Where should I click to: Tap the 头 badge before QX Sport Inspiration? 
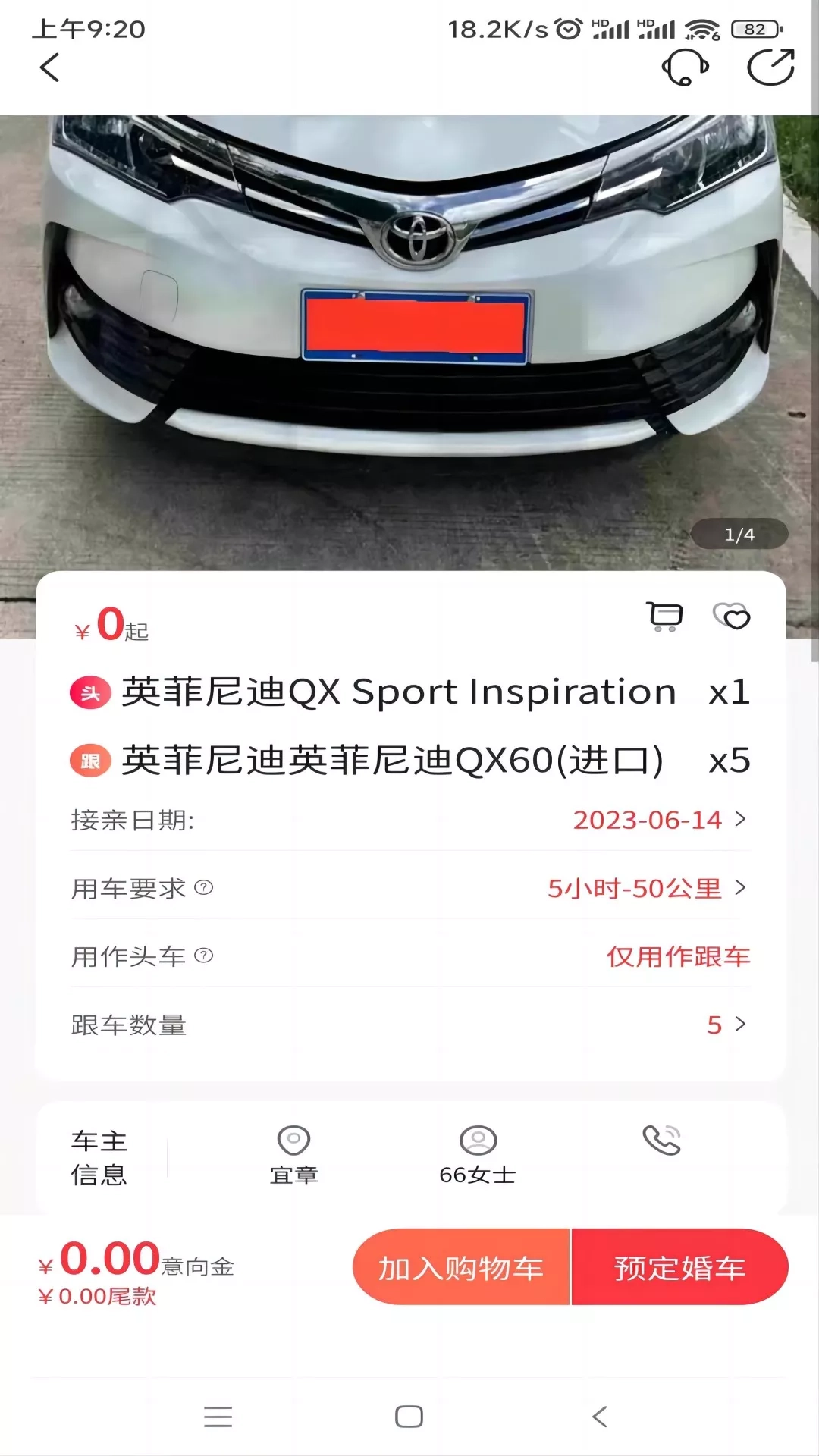89,691
